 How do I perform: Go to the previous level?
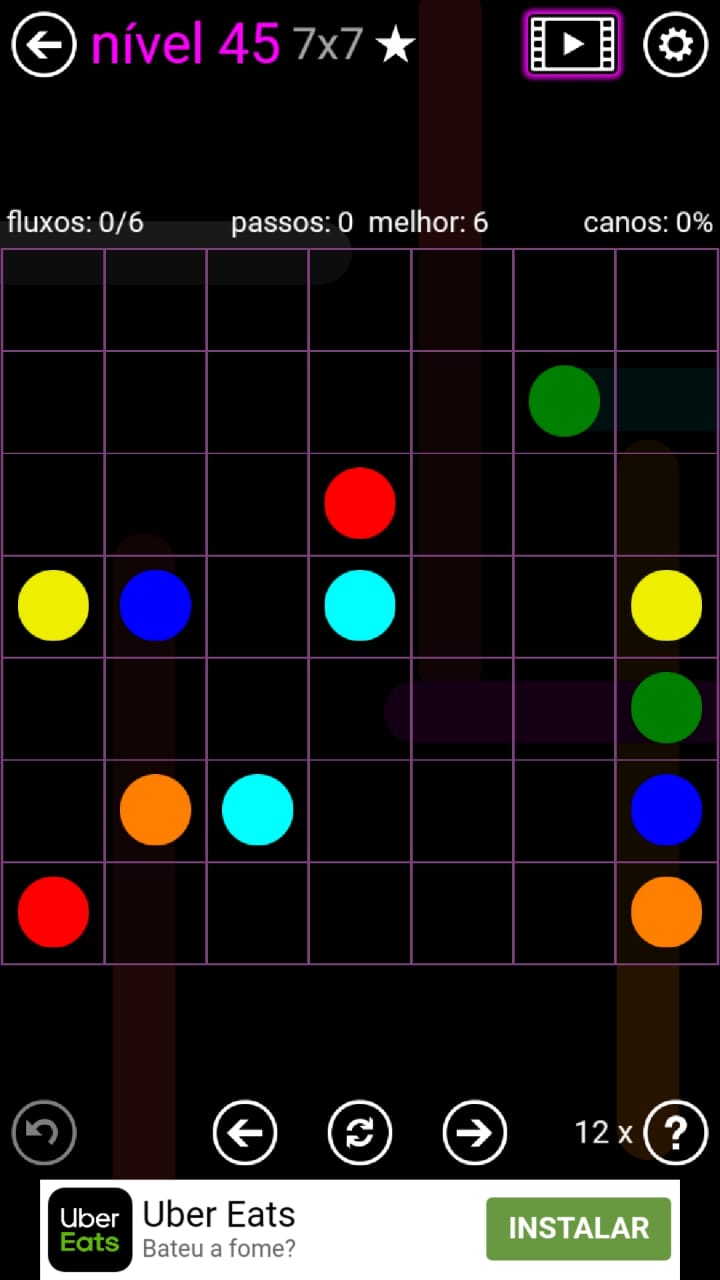(245, 1132)
